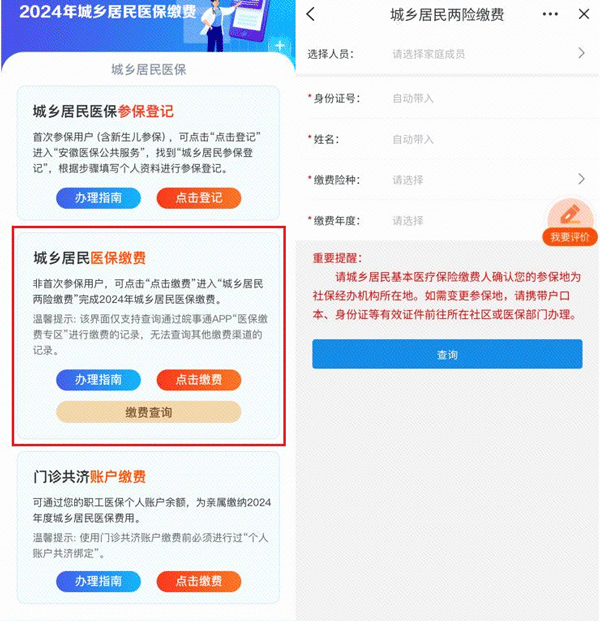
Task: Open 缴费查询 payment records
Action: click(148, 412)
